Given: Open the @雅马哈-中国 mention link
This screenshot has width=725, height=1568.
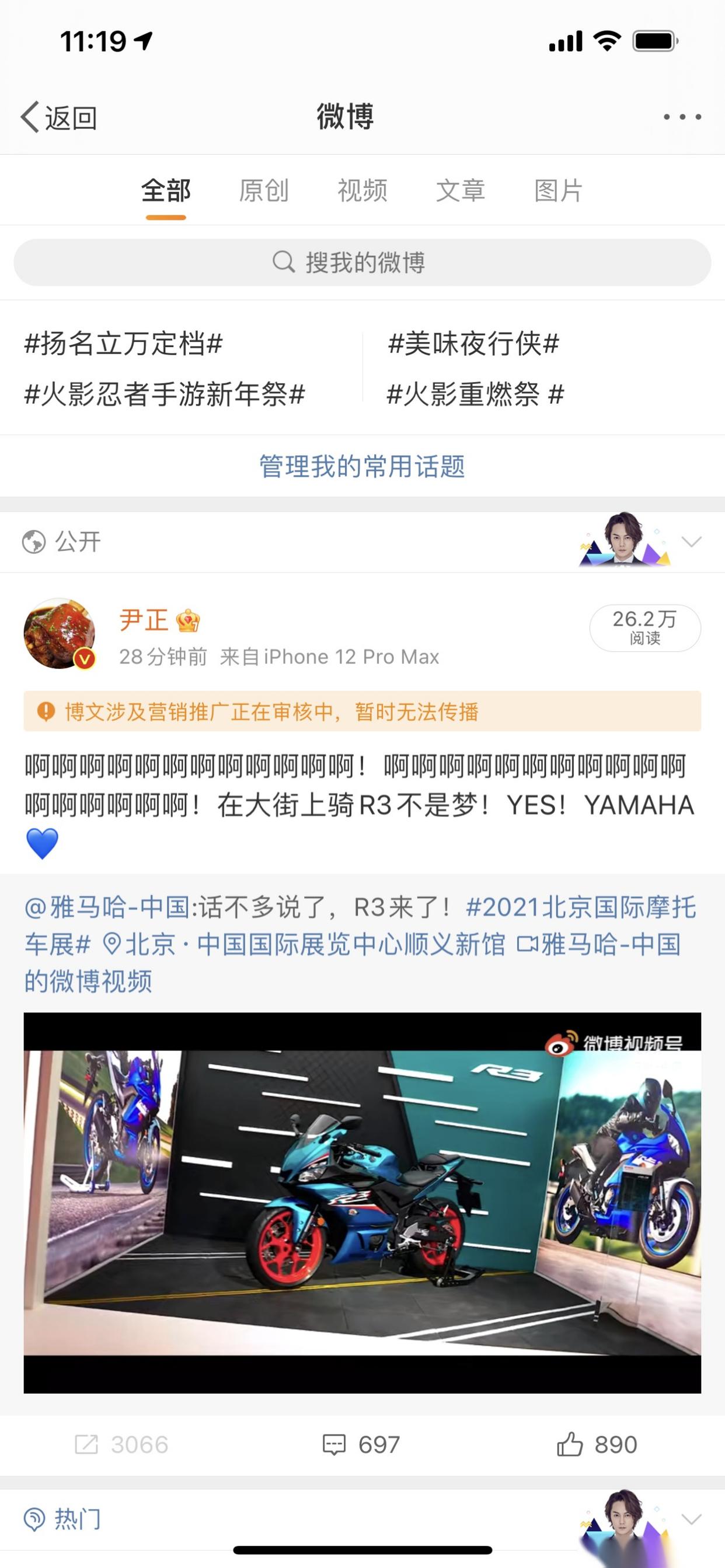Looking at the screenshot, I should (107, 907).
